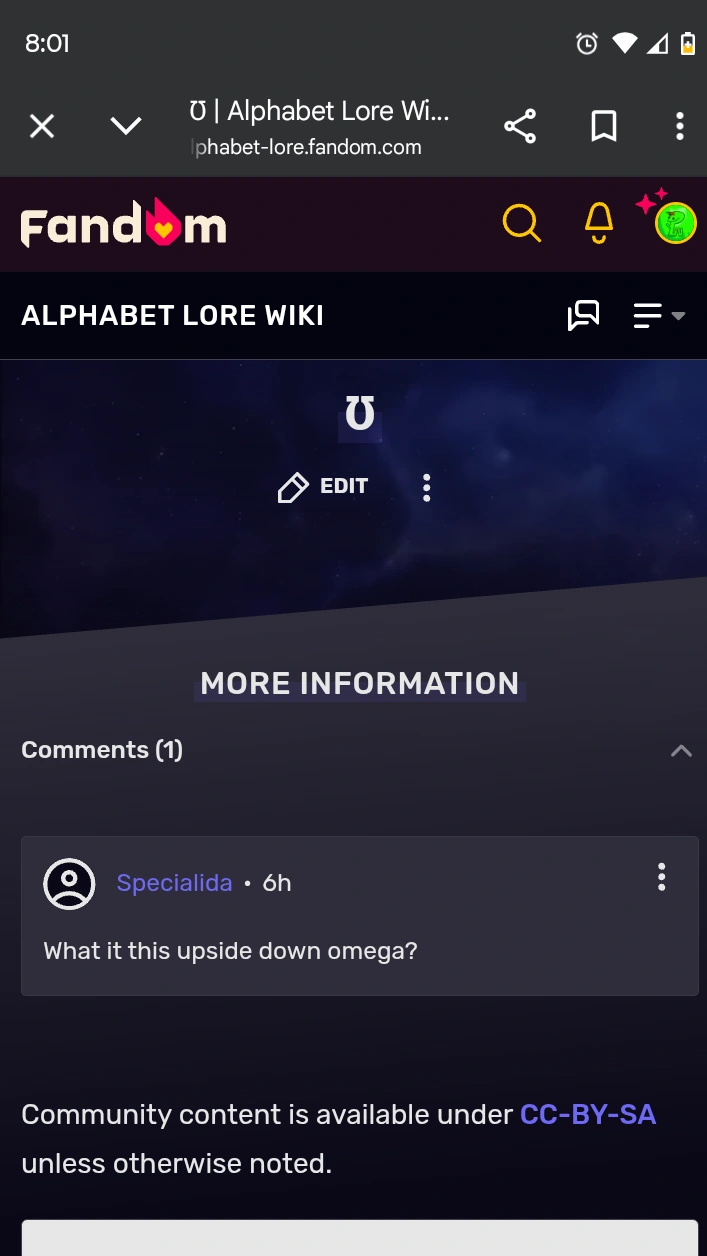707x1256 pixels.
Task: Open more page actions beside Edit
Action: [x=427, y=488]
